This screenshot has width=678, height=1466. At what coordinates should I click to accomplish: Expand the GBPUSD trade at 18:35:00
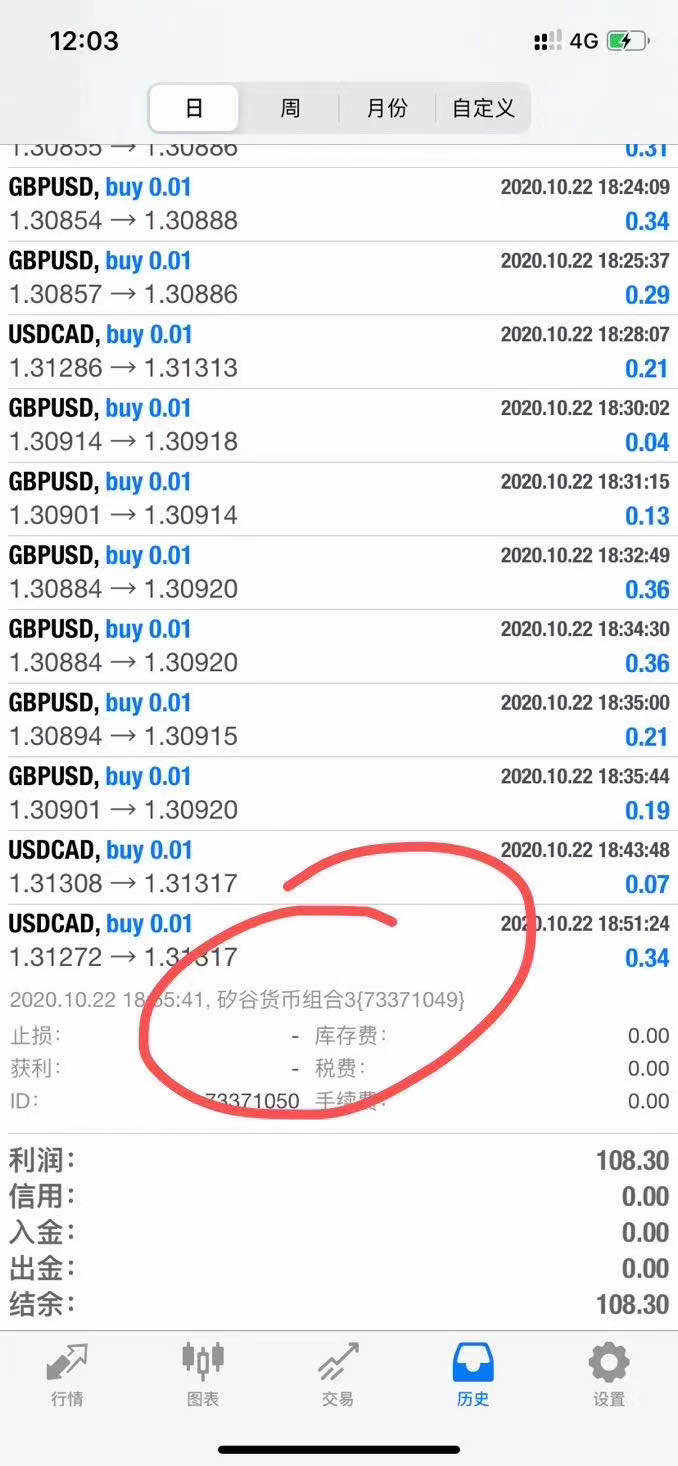click(339, 720)
